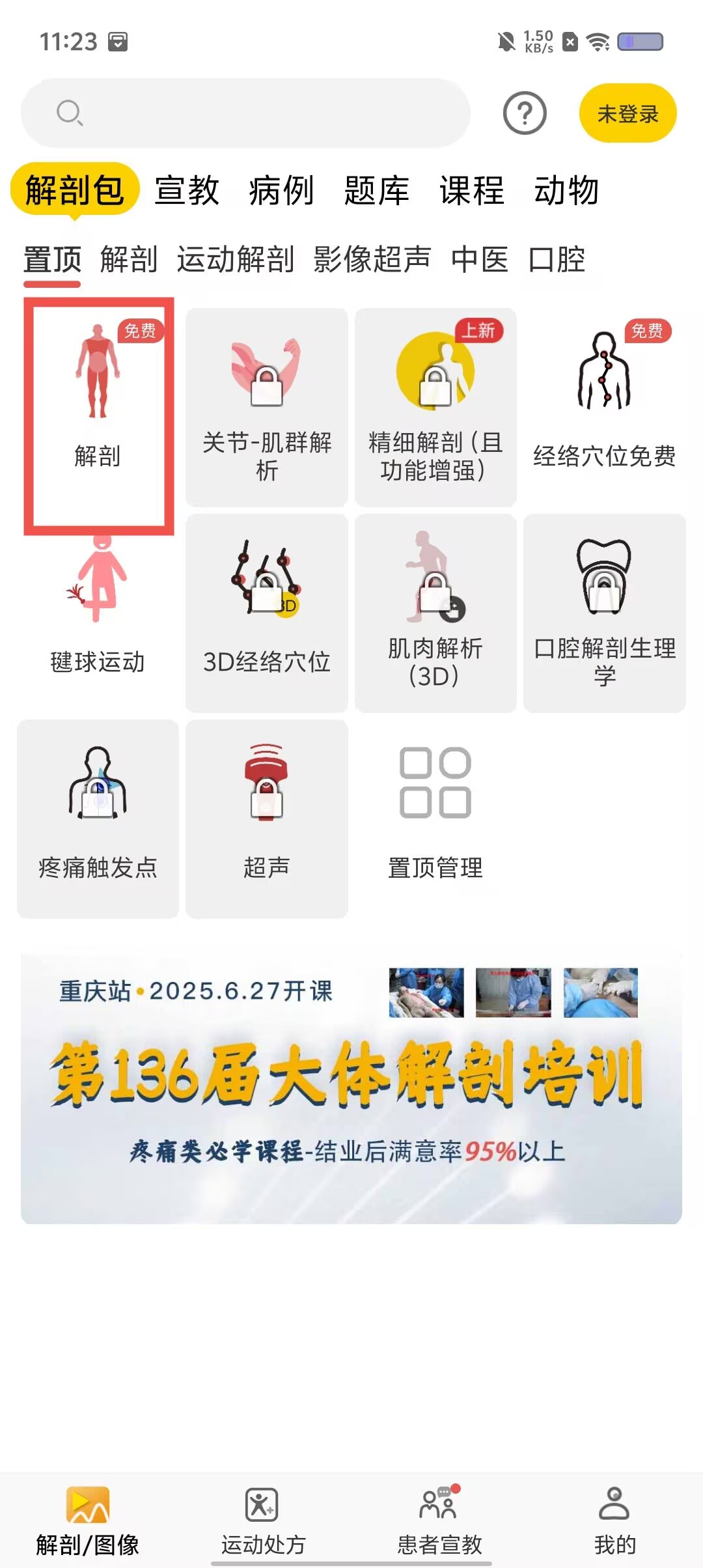Switch to the 动物 top tab

point(566,191)
